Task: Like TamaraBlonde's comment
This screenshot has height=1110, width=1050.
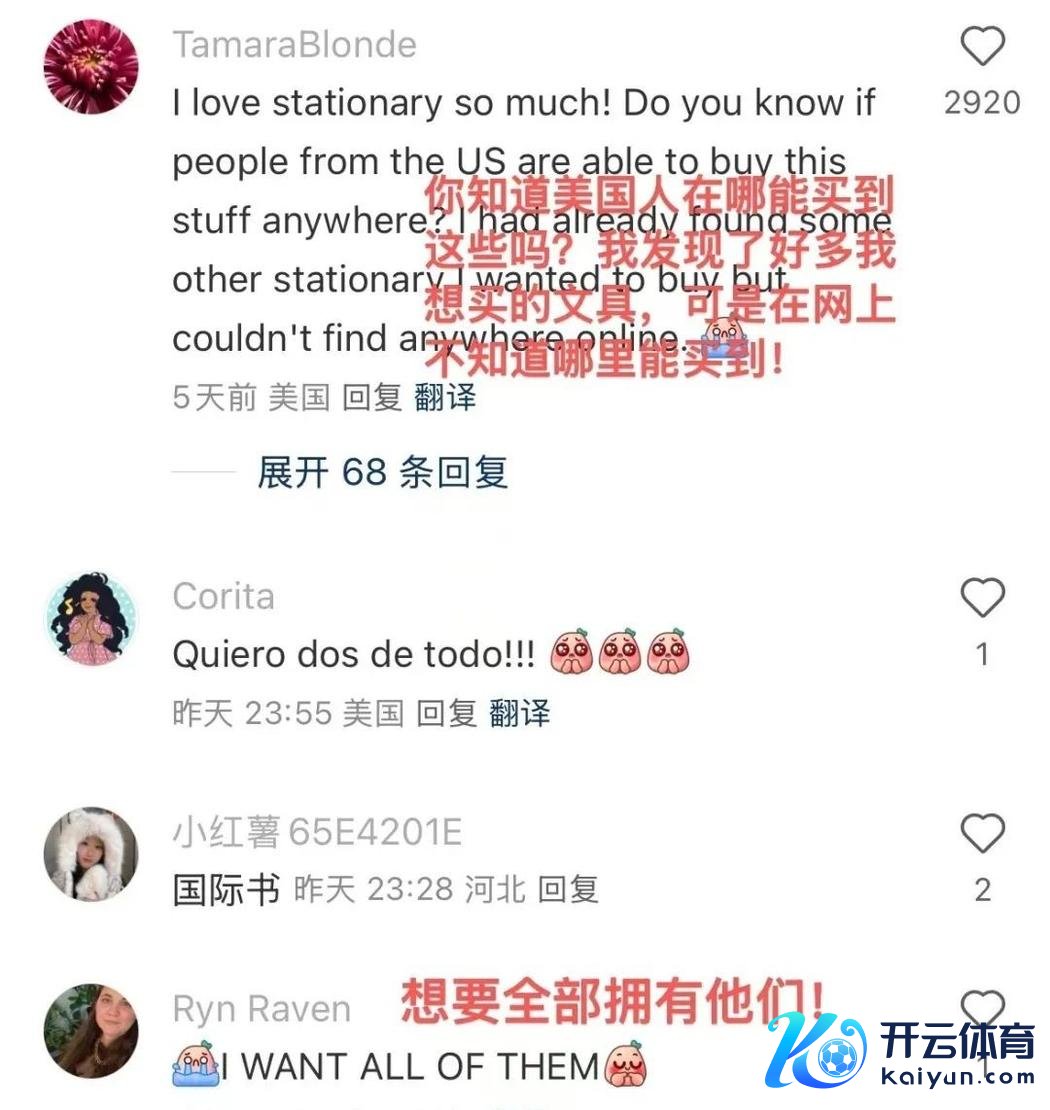Action: click(982, 47)
